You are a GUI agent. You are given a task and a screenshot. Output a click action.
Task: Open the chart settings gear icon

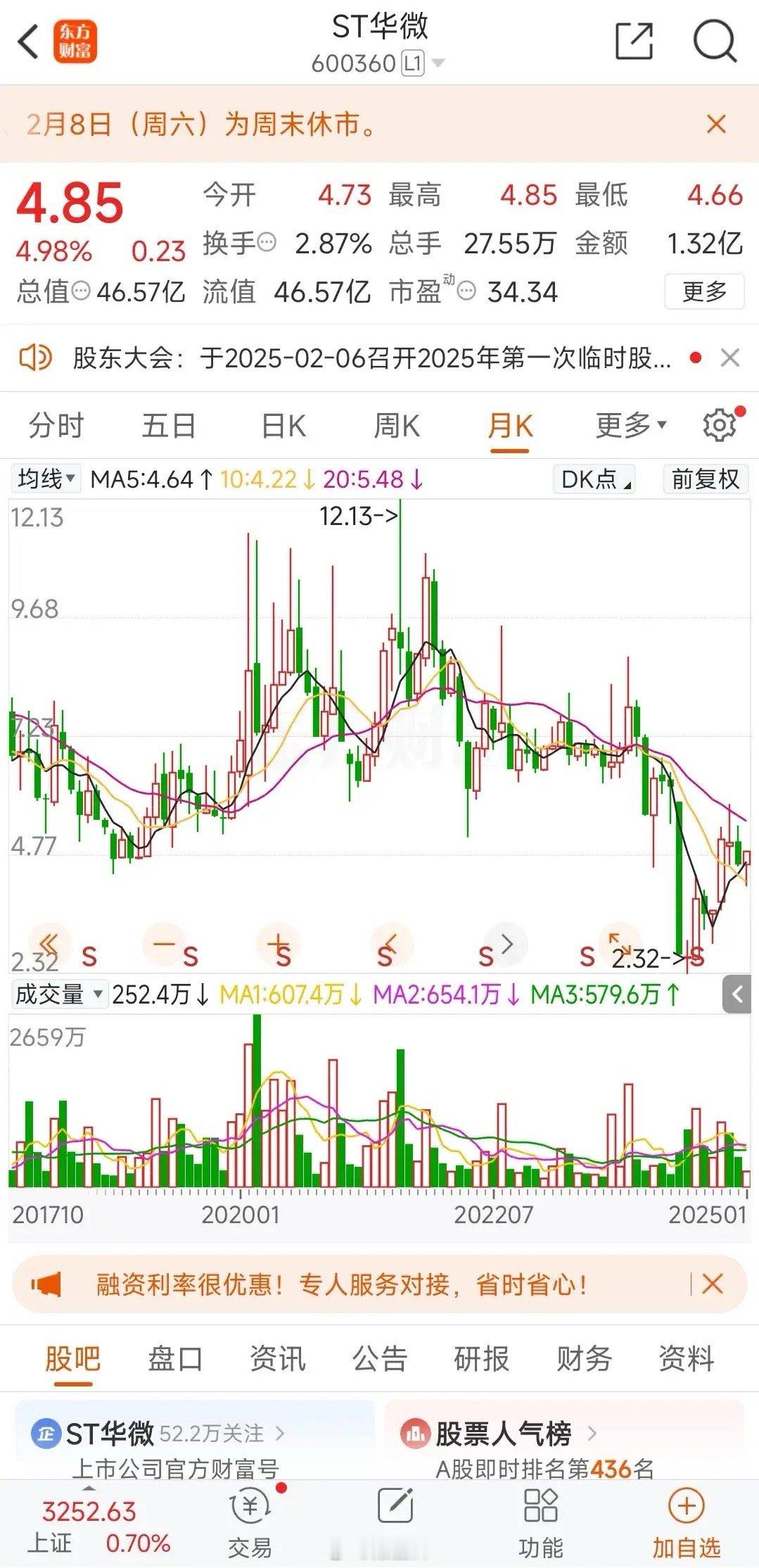717,424
